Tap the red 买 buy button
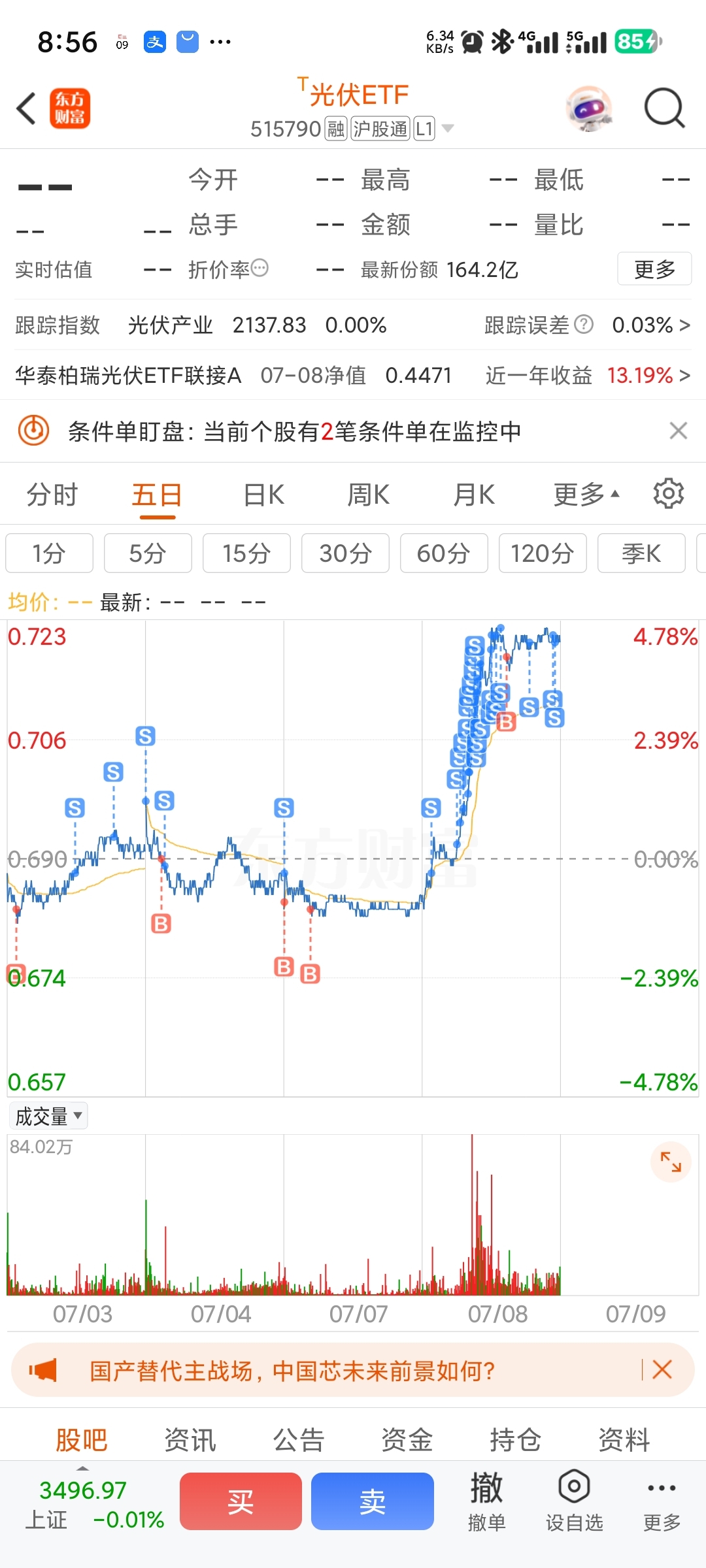Image resolution: width=706 pixels, height=1568 pixels. click(x=241, y=1501)
